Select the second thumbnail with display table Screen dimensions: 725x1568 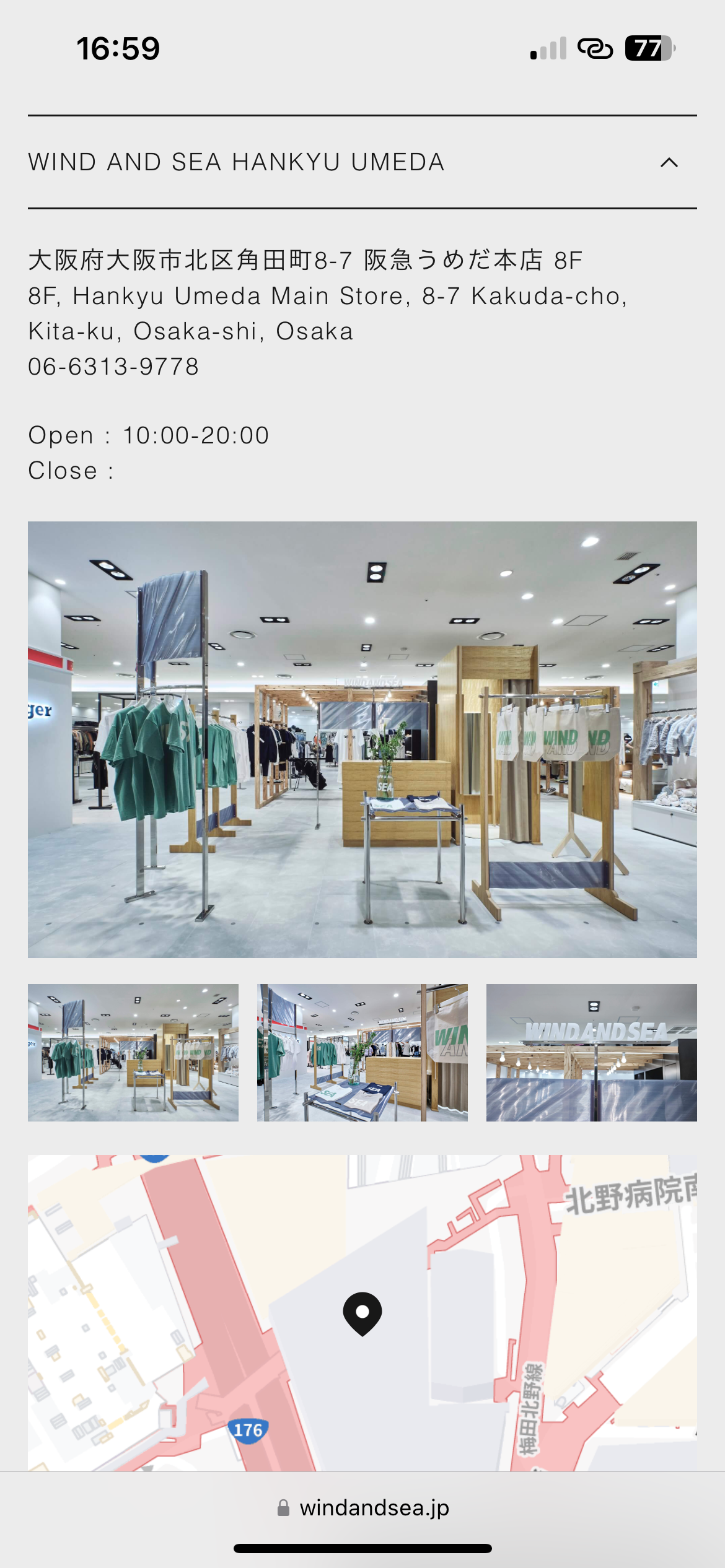(x=362, y=1052)
